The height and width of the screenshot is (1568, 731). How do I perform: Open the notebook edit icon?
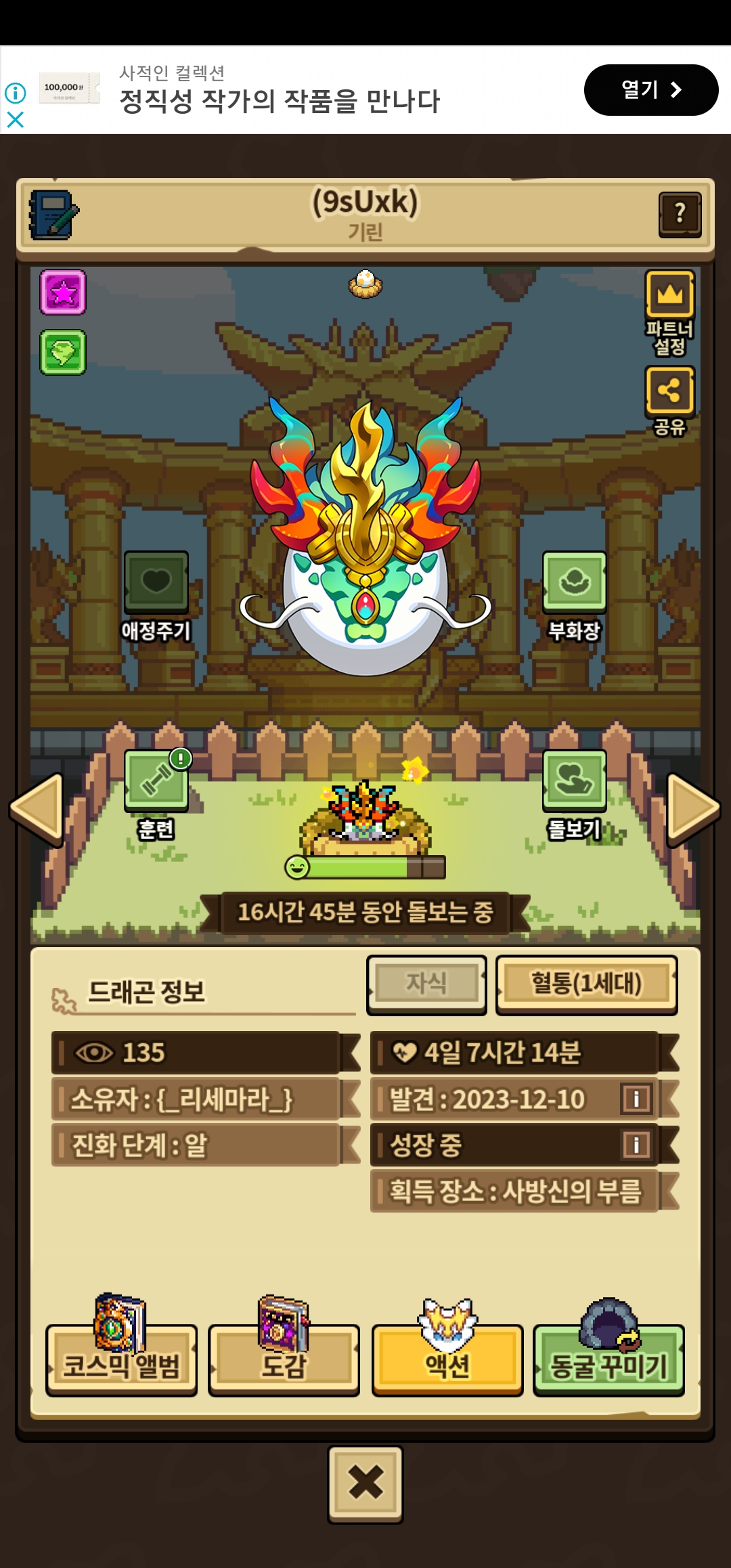(53, 215)
